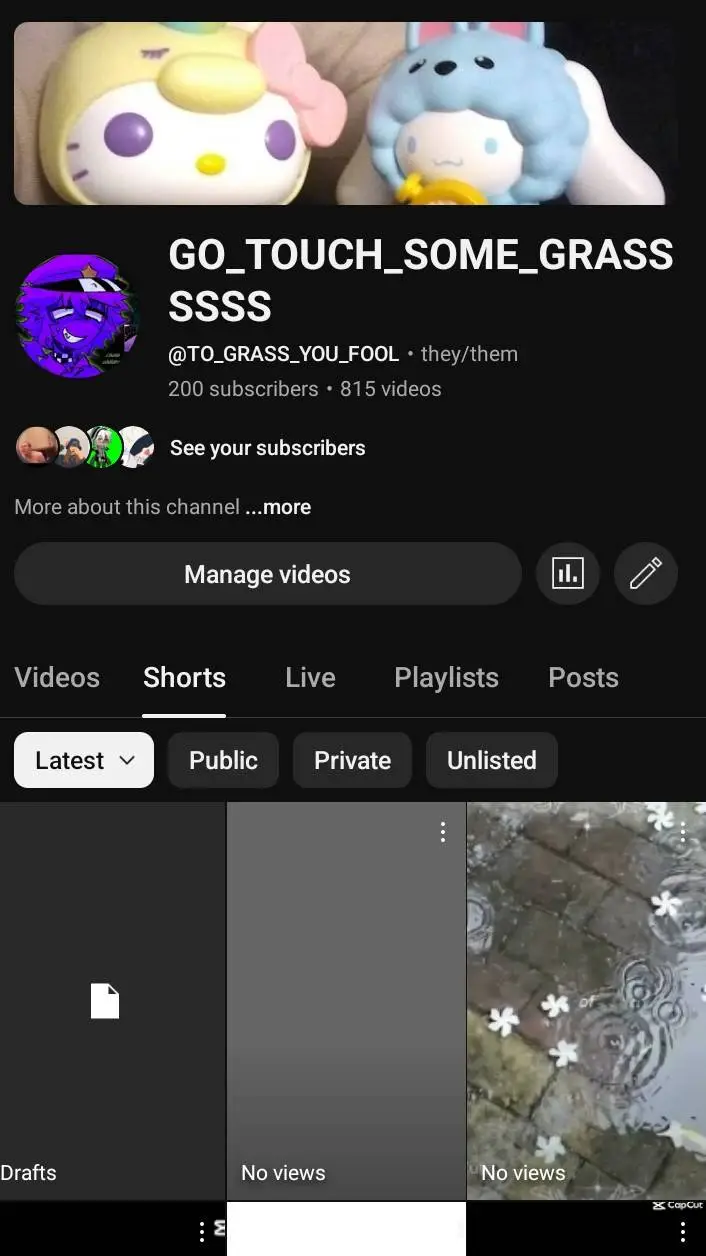The height and width of the screenshot is (1256, 706).
Task: Open Manage videos
Action: pyautogui.click(x=267, y=574)
